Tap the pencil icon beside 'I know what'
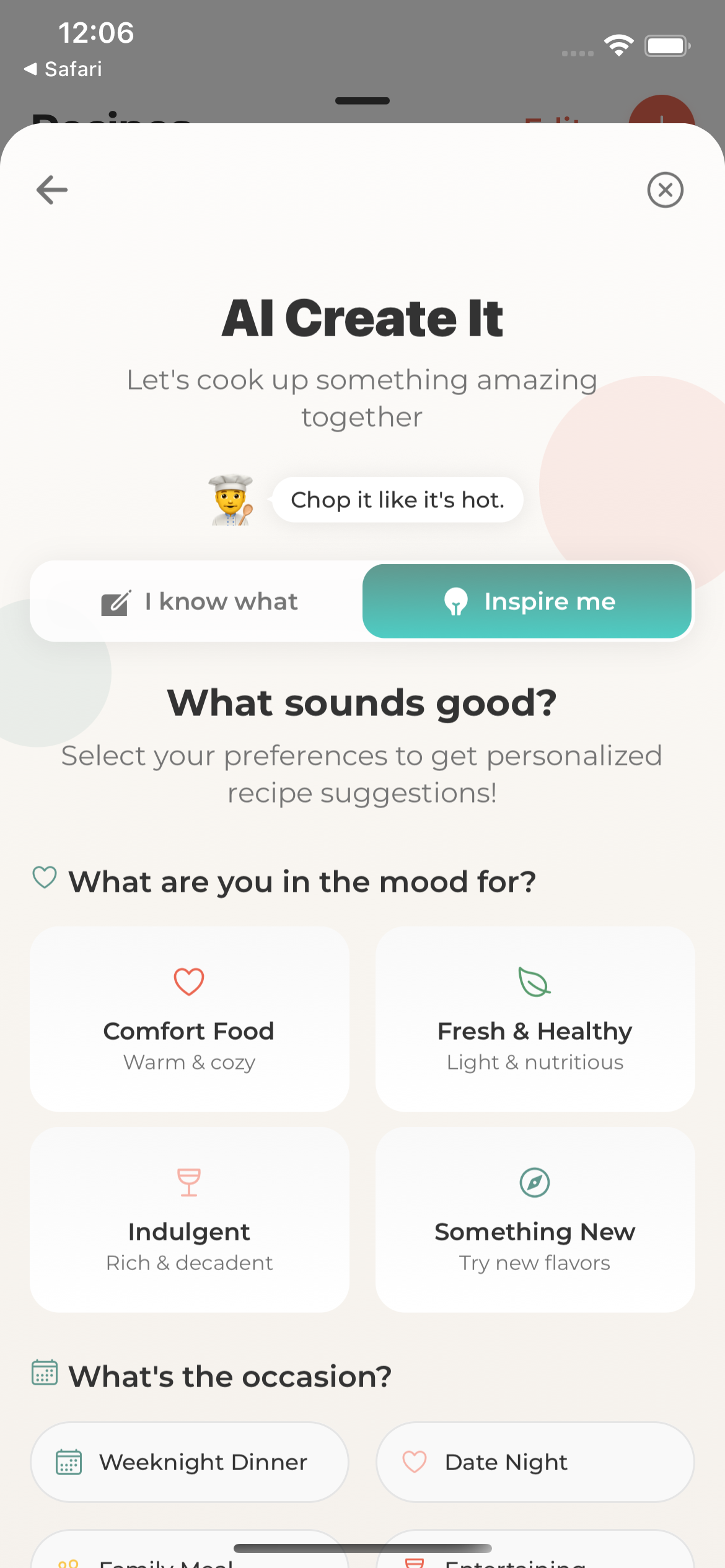725x1568 pixels. coord(116,601)
